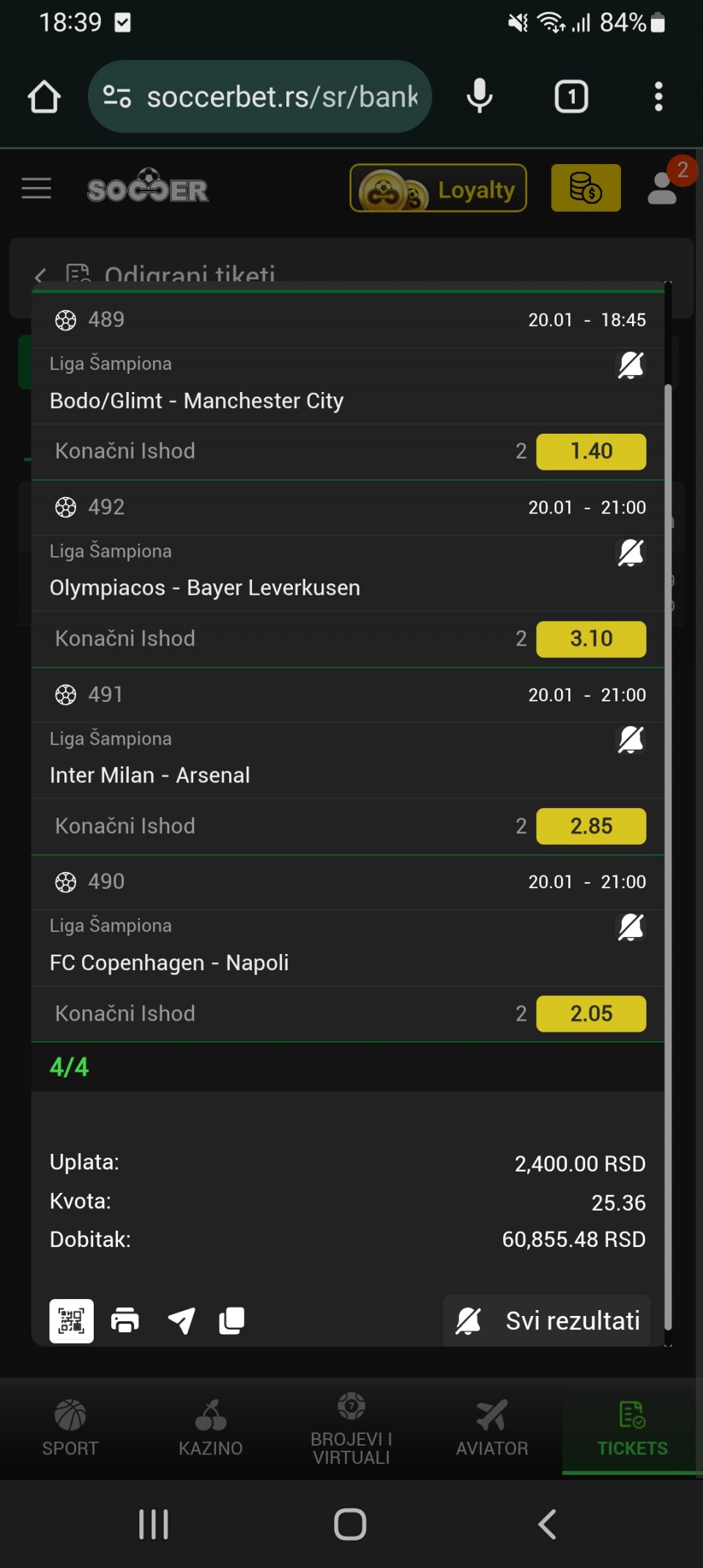Screen dimensions: 703x1568
Task: Toggle notification bell for FC Copenhagen - Napoli
Action: pyautogui.click(x=631, y=927)
